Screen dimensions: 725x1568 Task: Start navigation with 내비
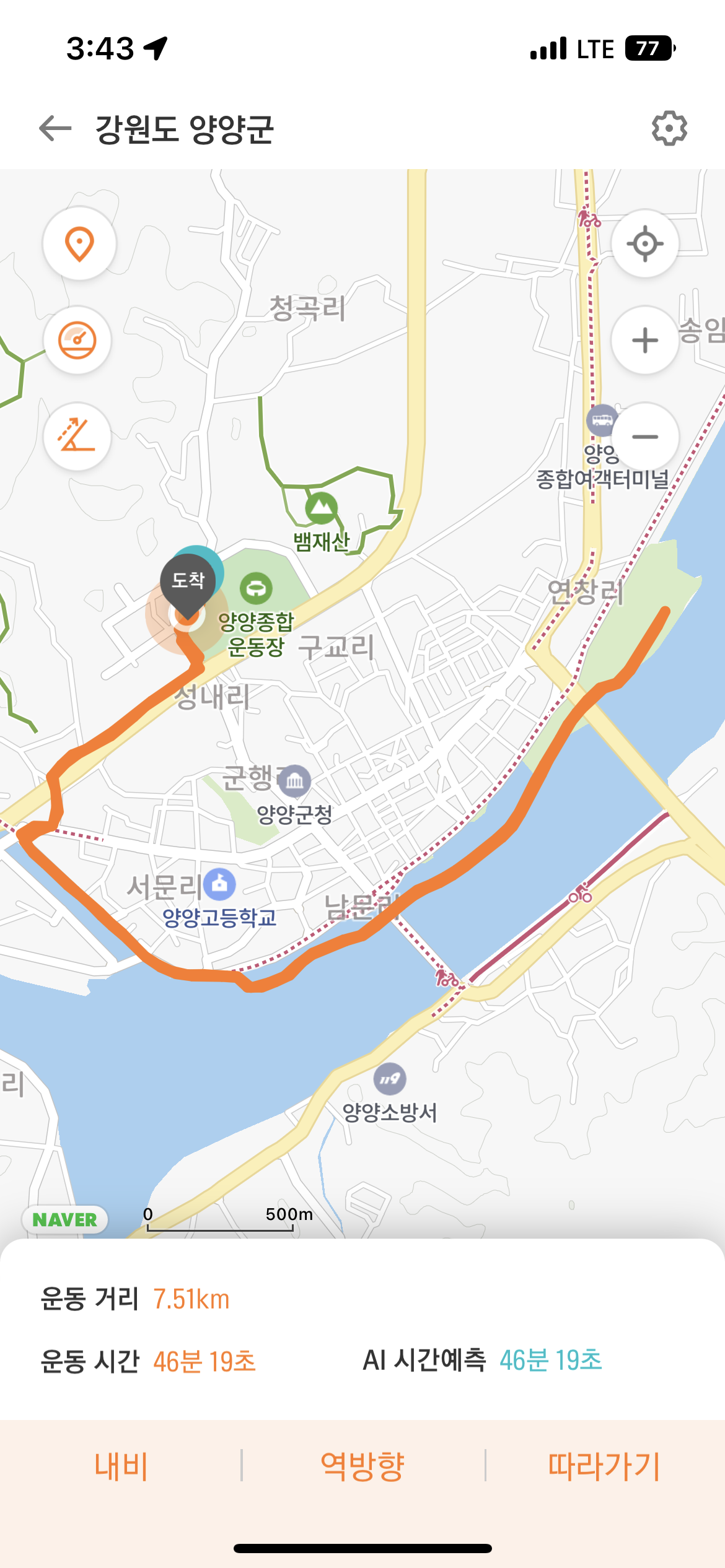pyautogui.click(x=121, y=1466)
